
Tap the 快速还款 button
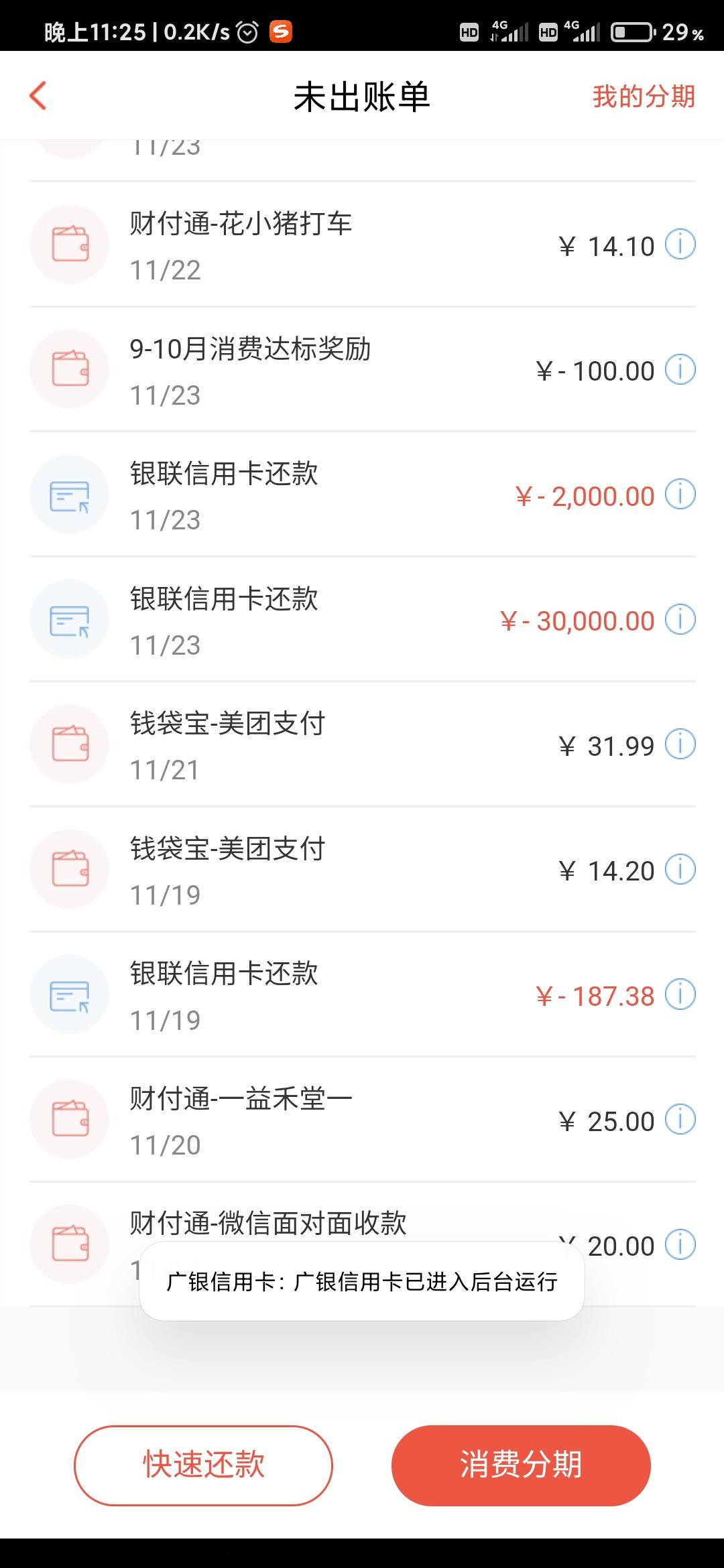(x=203, y=1465)
